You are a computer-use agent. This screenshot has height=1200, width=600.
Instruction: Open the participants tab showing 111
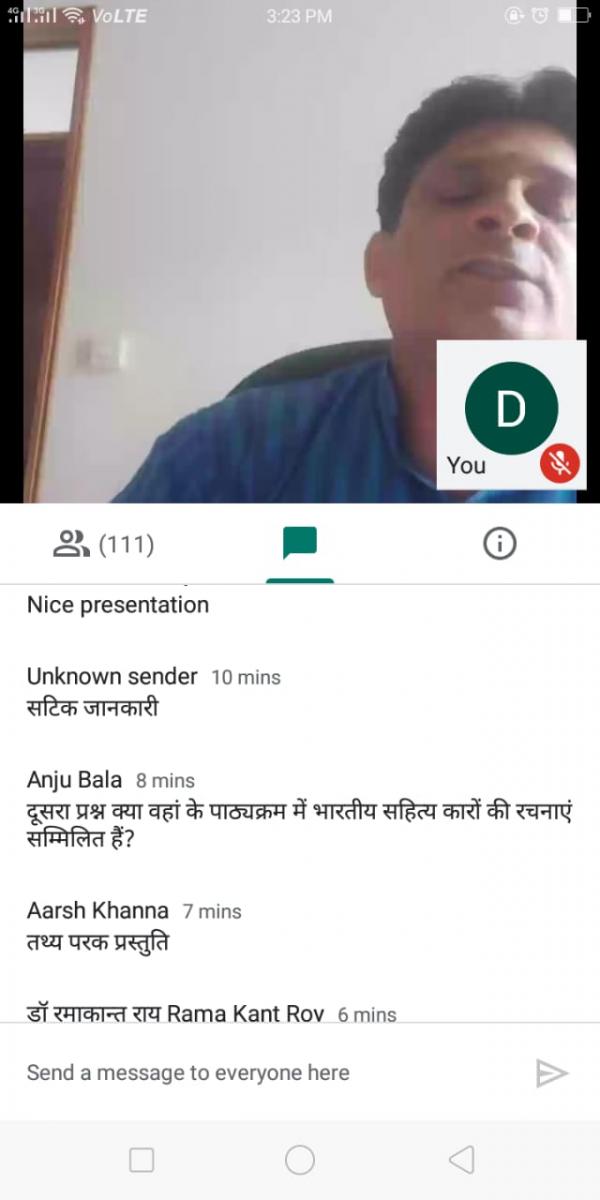(103, 544)
